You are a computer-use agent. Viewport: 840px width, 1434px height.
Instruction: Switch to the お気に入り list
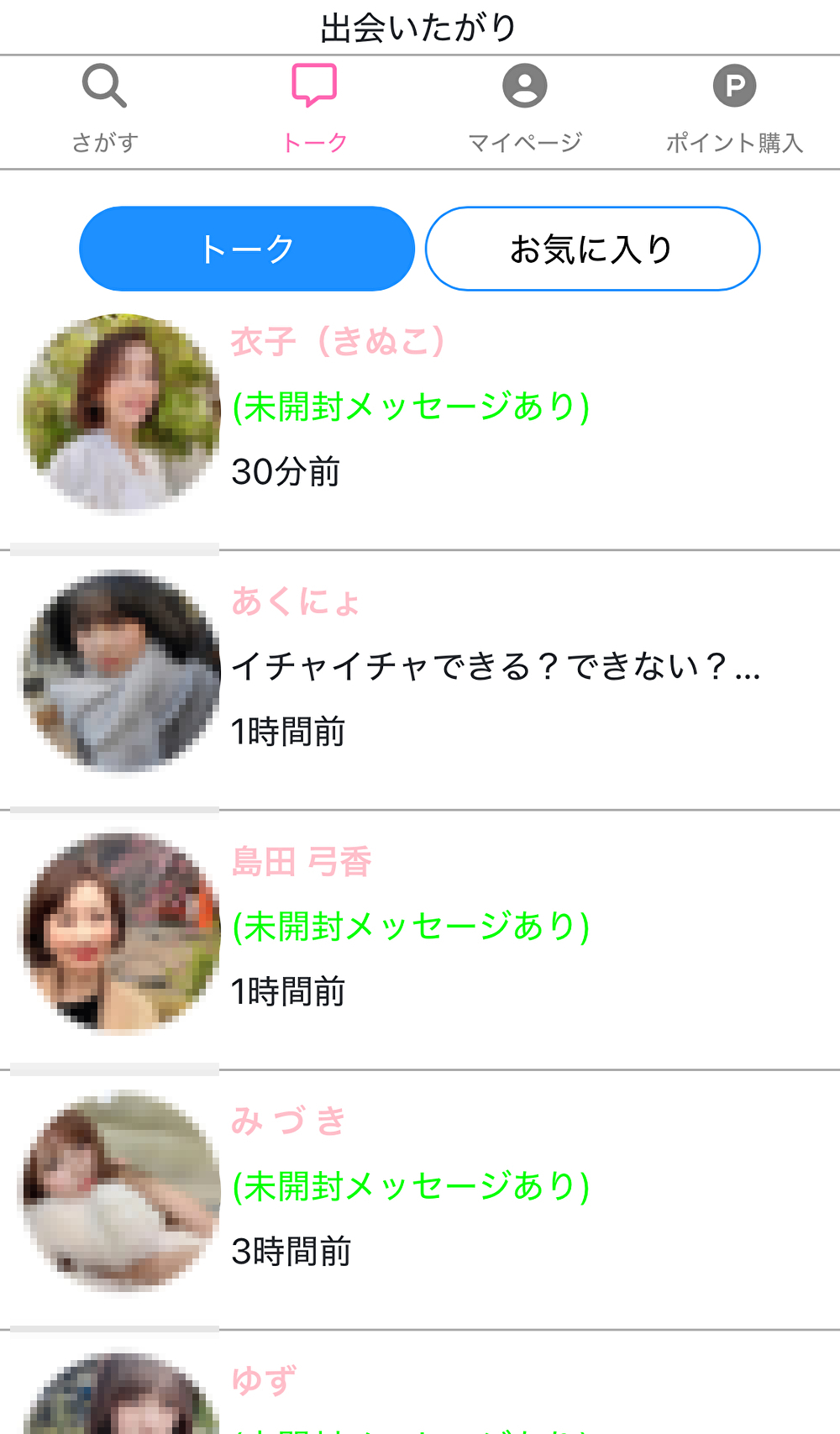[x=592, y=249]
